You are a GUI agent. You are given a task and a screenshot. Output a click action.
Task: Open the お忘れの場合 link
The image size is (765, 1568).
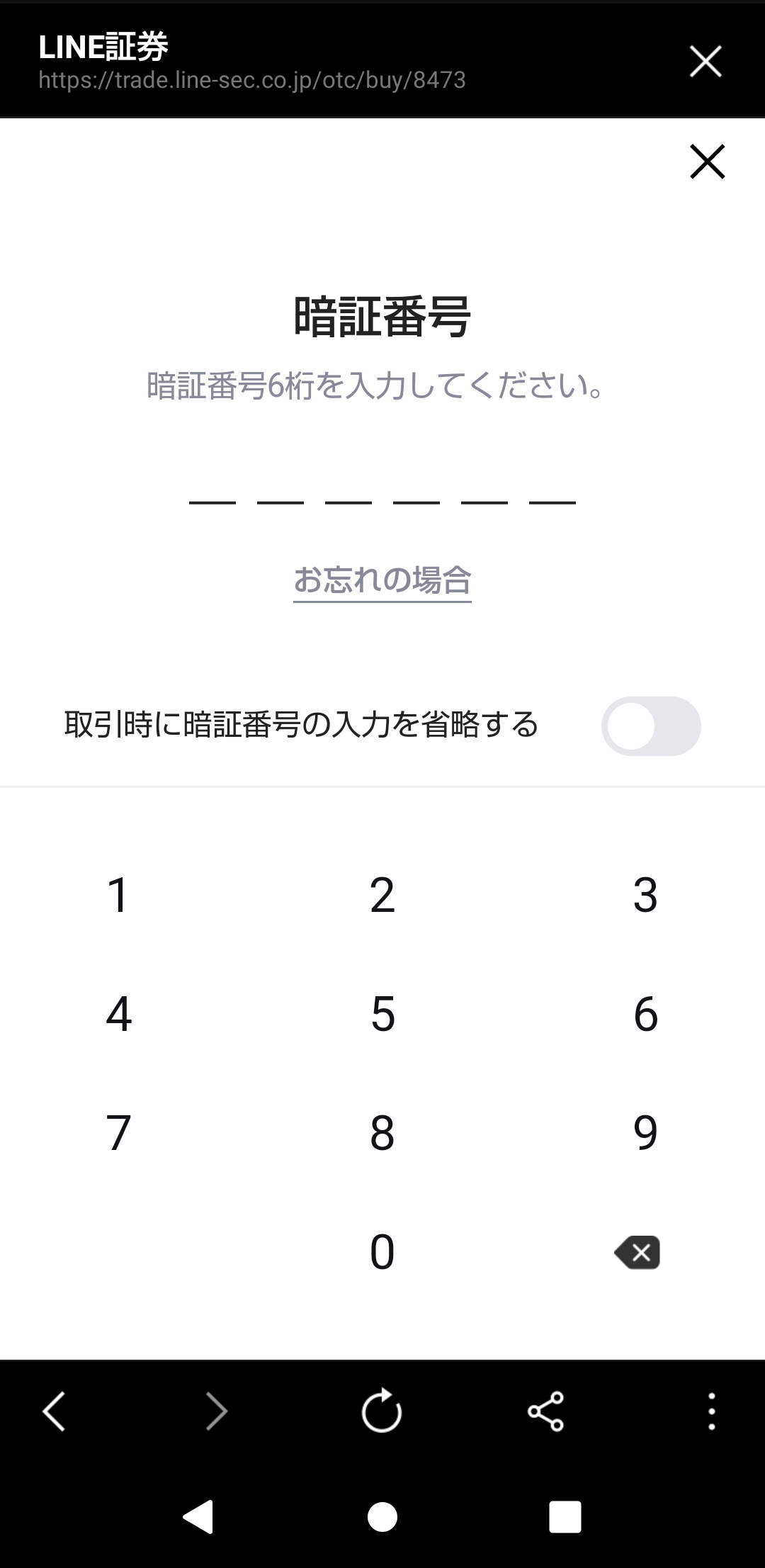coord(382,580)
